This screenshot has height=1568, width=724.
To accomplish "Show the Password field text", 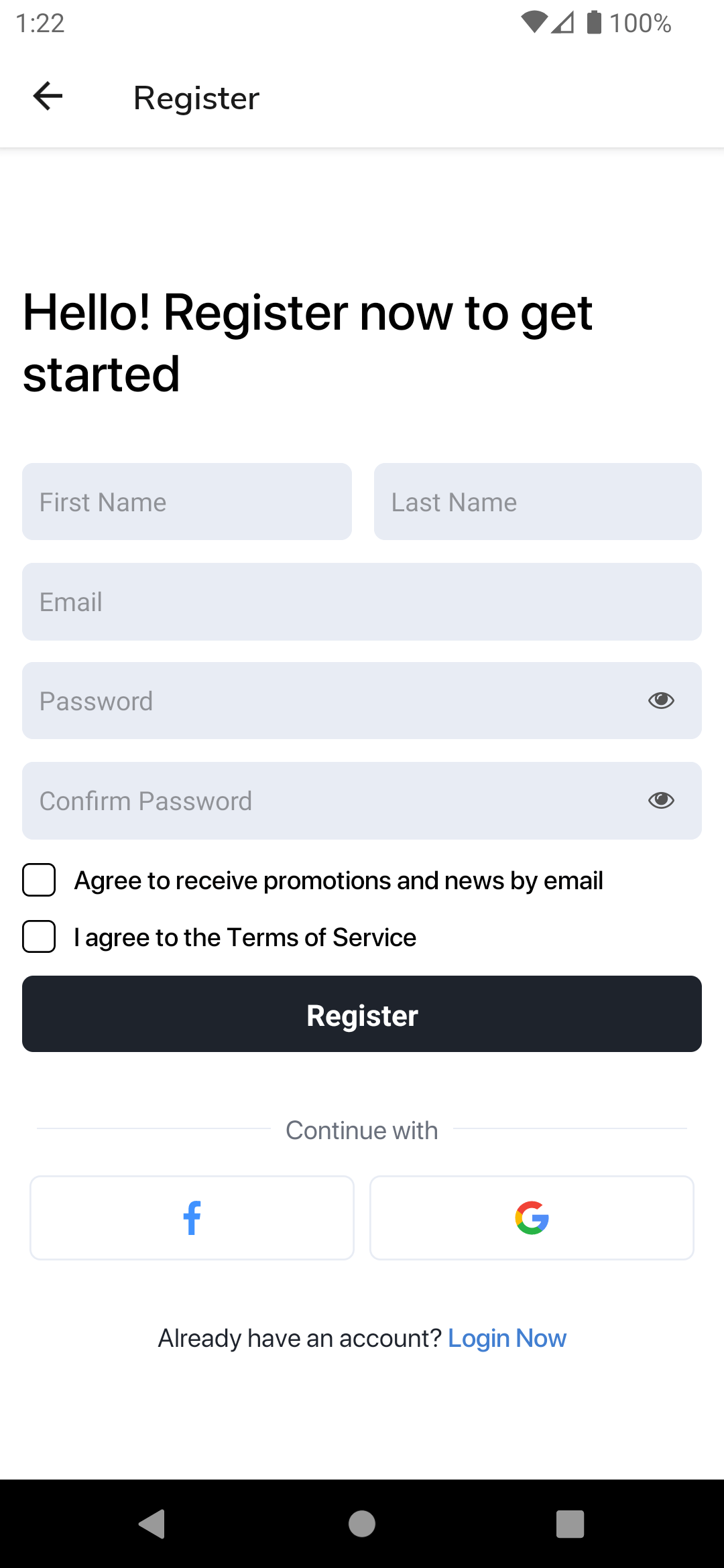I will (661, 700).
